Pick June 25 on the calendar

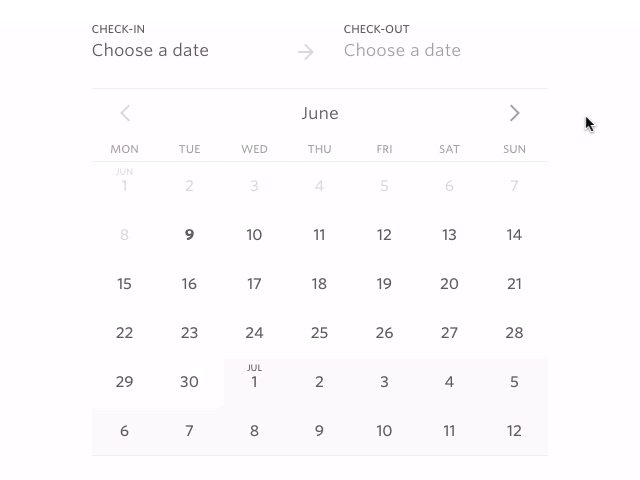coord(319,333)
